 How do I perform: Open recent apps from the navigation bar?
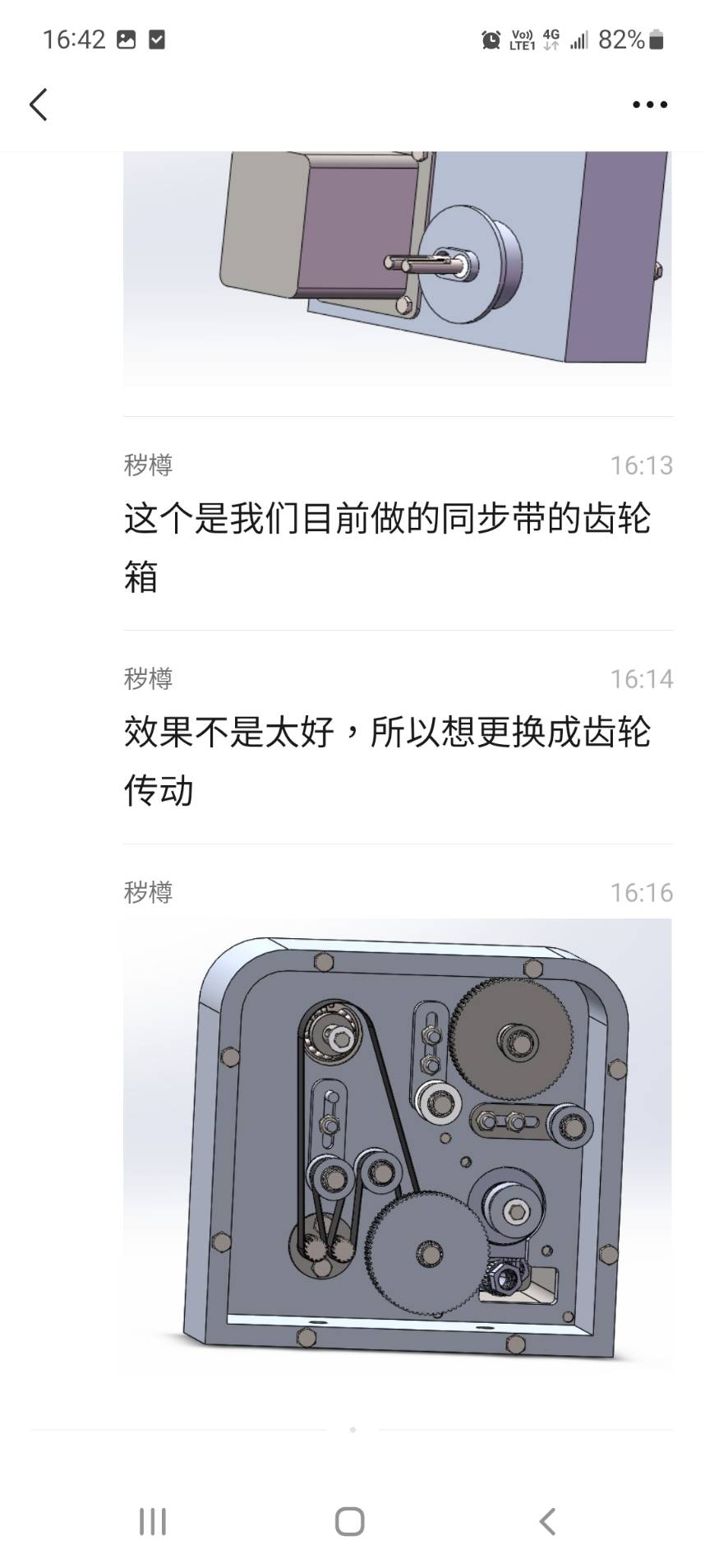click(153, 1520)
